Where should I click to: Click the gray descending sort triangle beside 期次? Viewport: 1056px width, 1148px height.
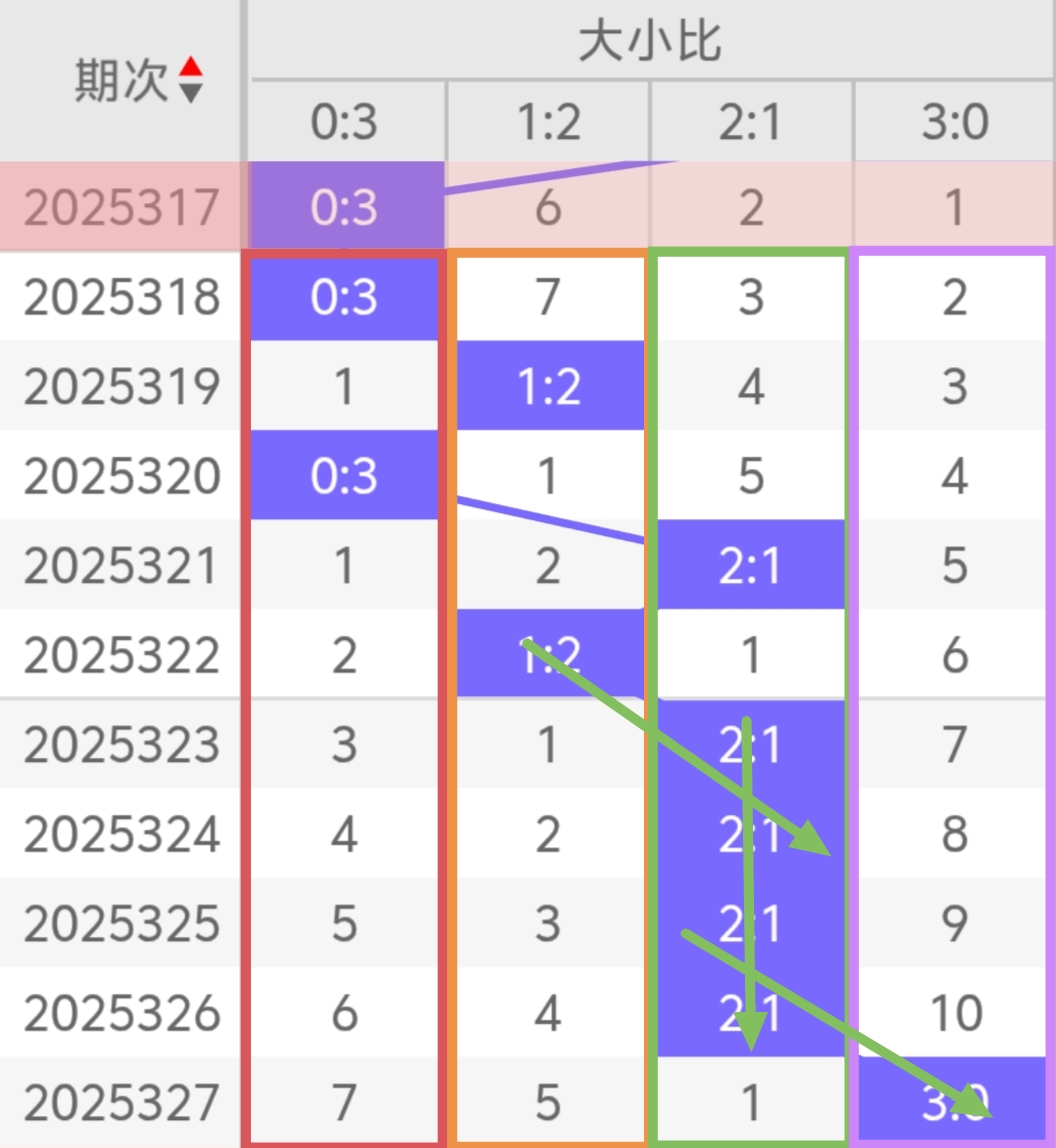click(x=191, y=92)
